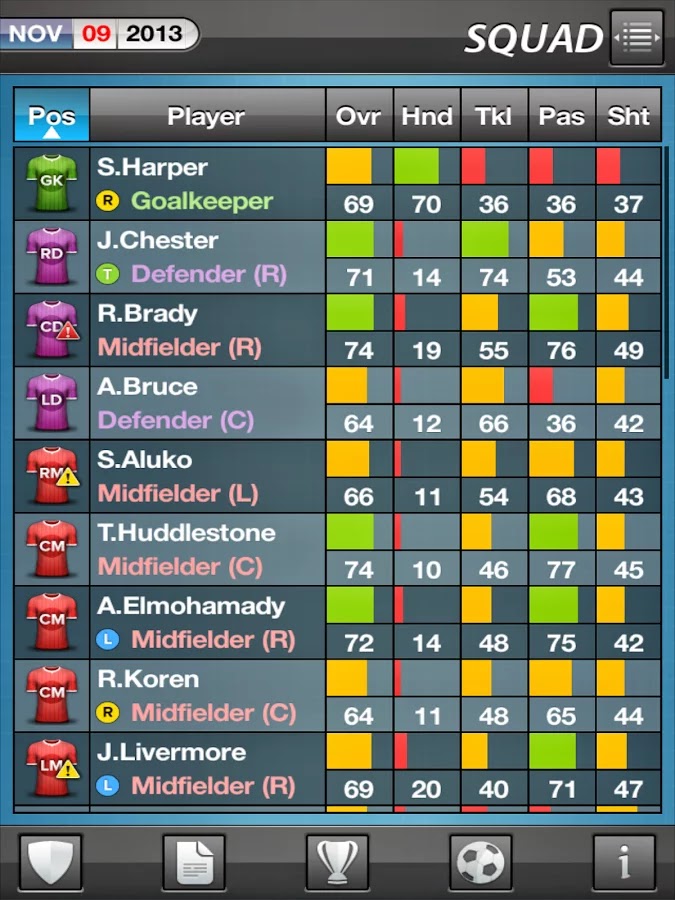Select S.Aluko in the list
The image size is (675, 900).
pyautogui.click(x=185, y=475)
